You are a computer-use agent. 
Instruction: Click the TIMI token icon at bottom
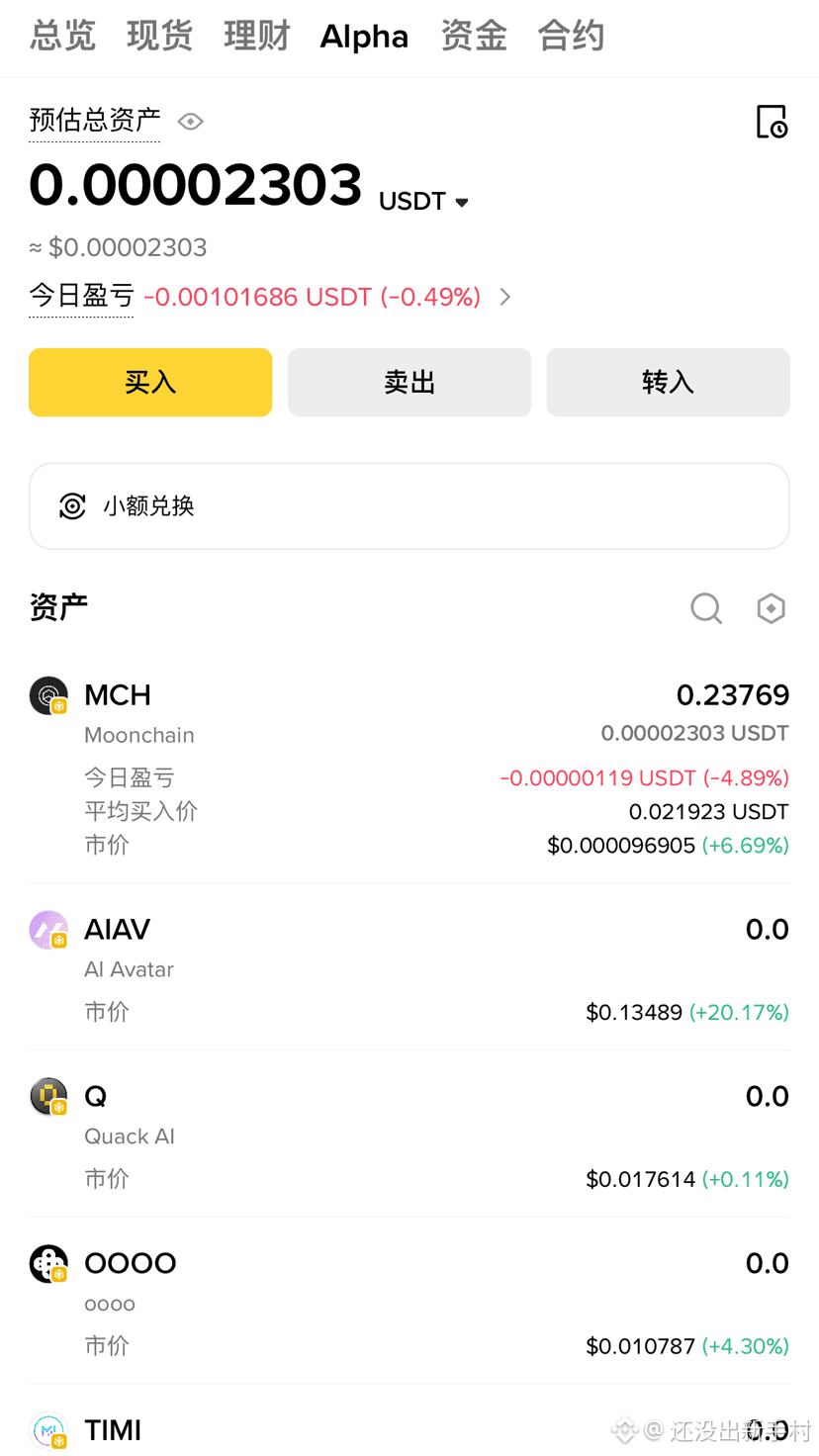coord(48,1430)
